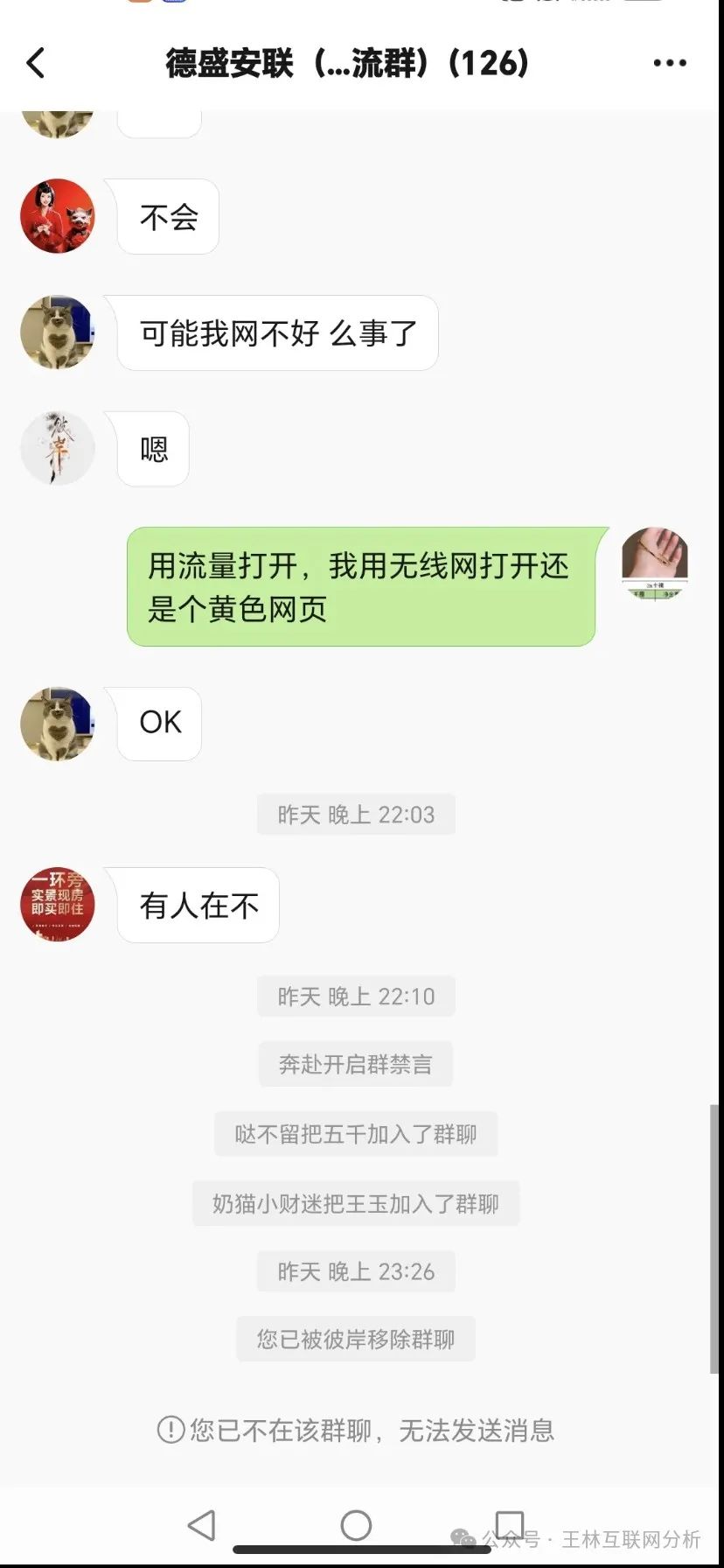Tap the green bubble about 用流量打开
Image resolution: width=724 pixels, height=1568 pixels.
coord(363,587)
